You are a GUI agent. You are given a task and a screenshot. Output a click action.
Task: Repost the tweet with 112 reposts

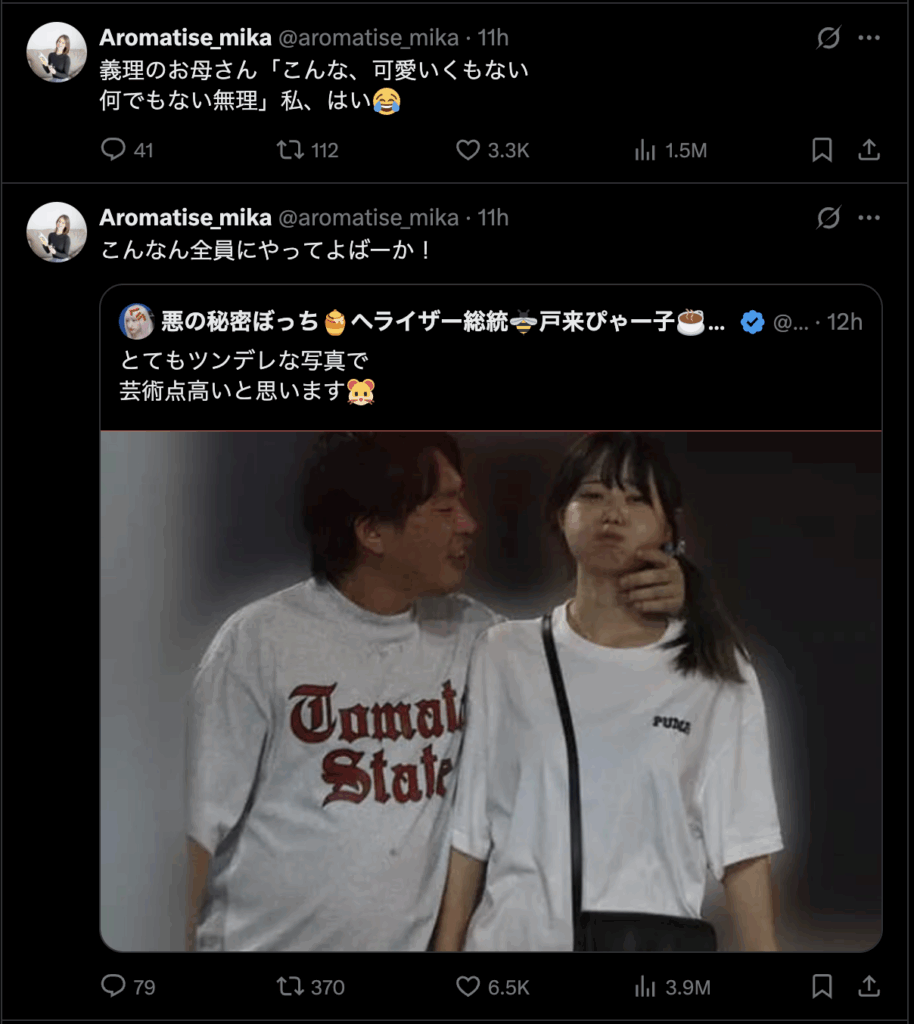[290, 150]
